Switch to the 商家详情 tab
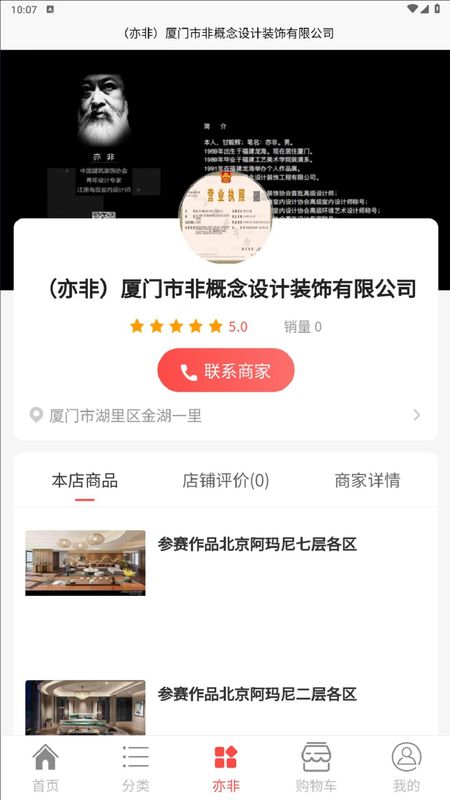Viewport: 450px width, 800px height. click(x=367, y=481)
